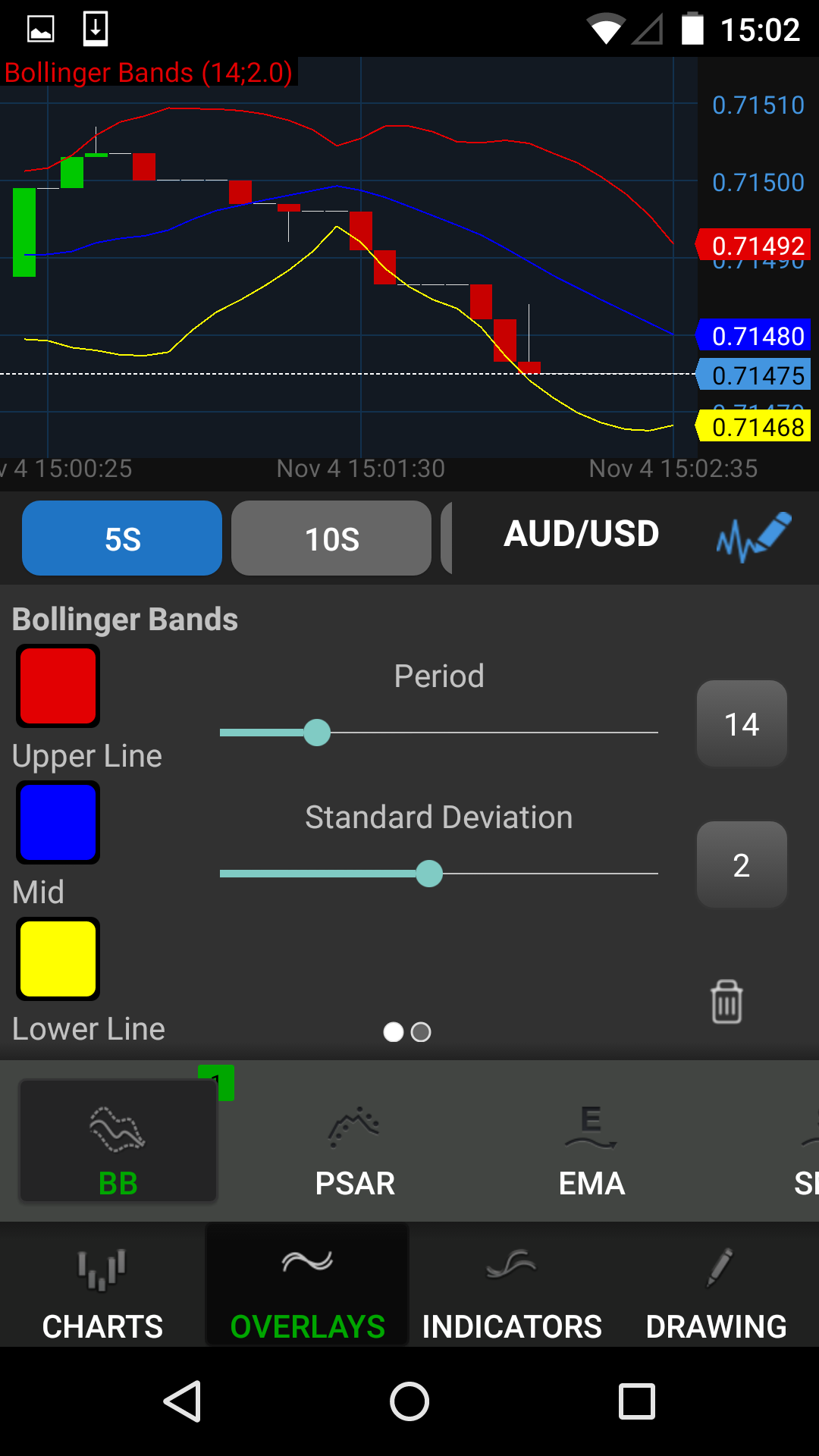Keep the 5S timeframe toggle active

(x=121, y=538)
